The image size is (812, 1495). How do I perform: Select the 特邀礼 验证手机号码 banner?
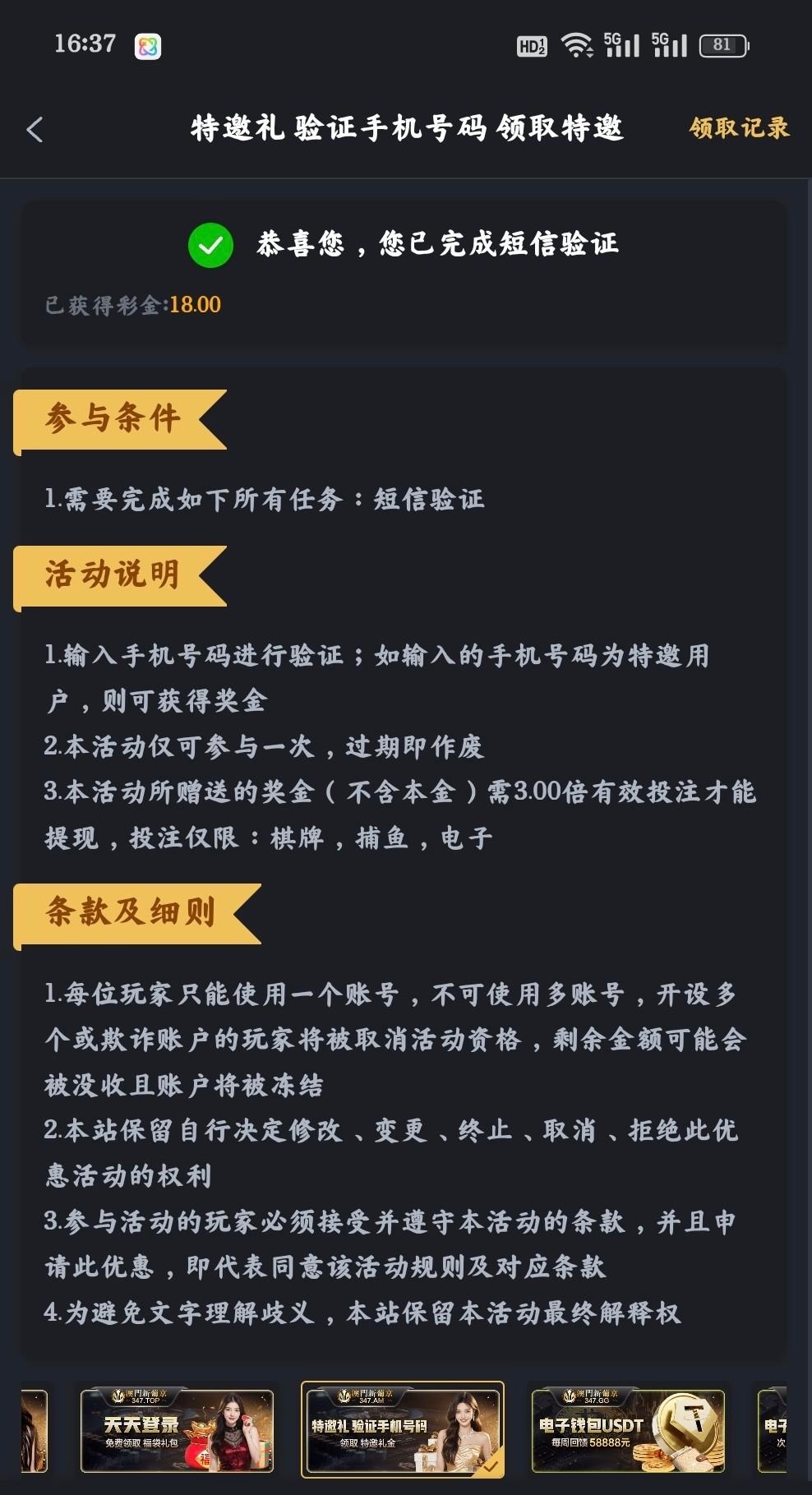click(x=403, y=1431)
